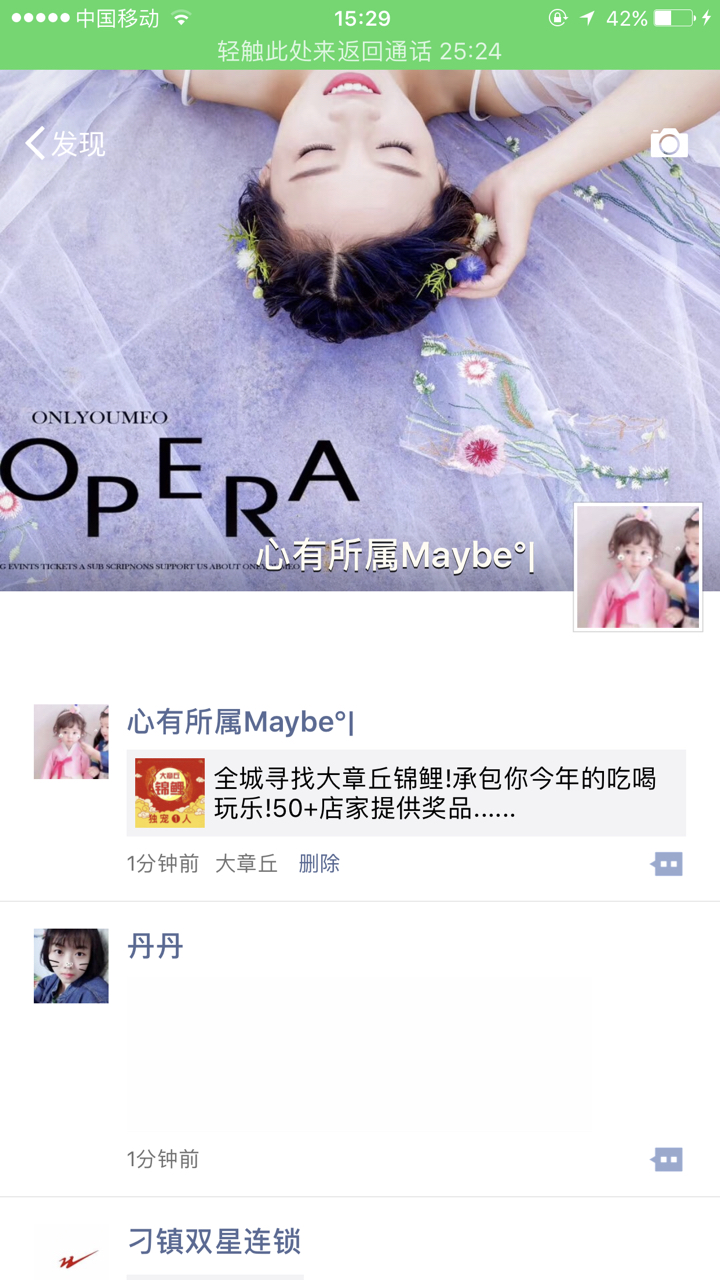Delete the post via 删除
The height and width of the screenshot is (1280, 720).
pyautogui.click(x=319, y=864)
